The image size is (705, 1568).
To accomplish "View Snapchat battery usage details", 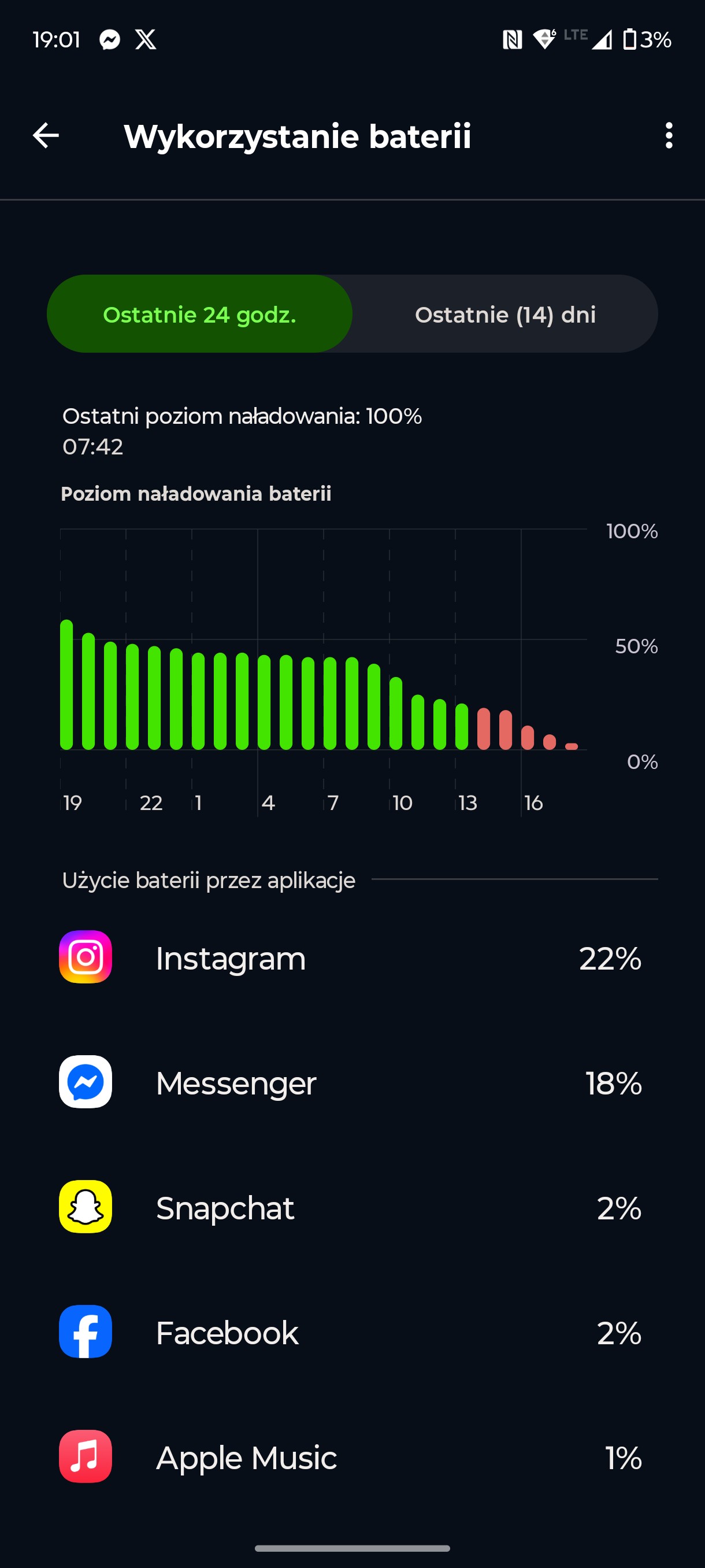I will point(352,1208).
